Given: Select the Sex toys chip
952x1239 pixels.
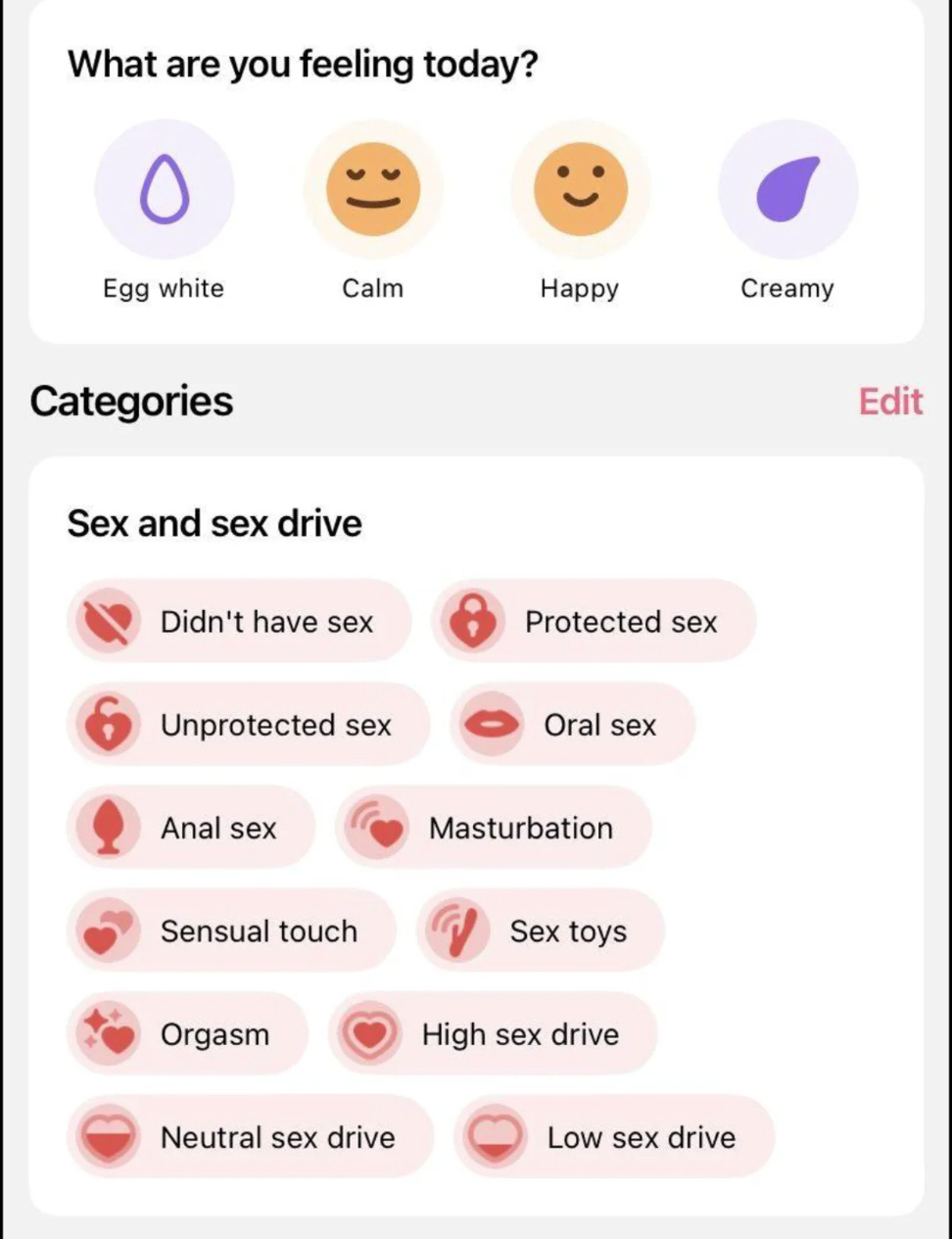Looking at the screenshot, I should (x=541, y=931).
